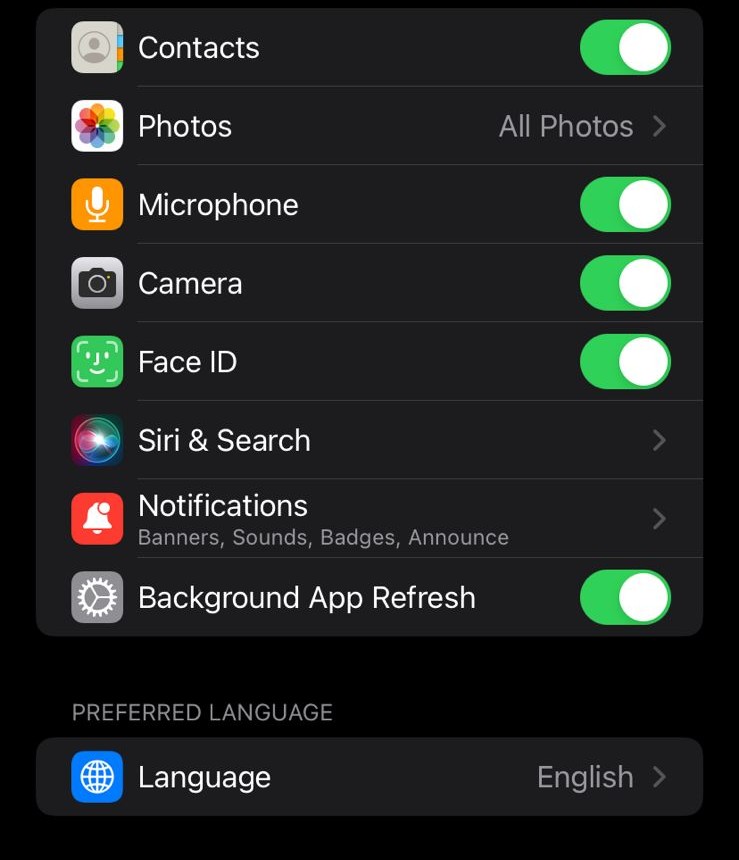The image size is (739, 860).
Task: Disable Background App Refresh
Action: pyautogui.click(x=625, y=597)
